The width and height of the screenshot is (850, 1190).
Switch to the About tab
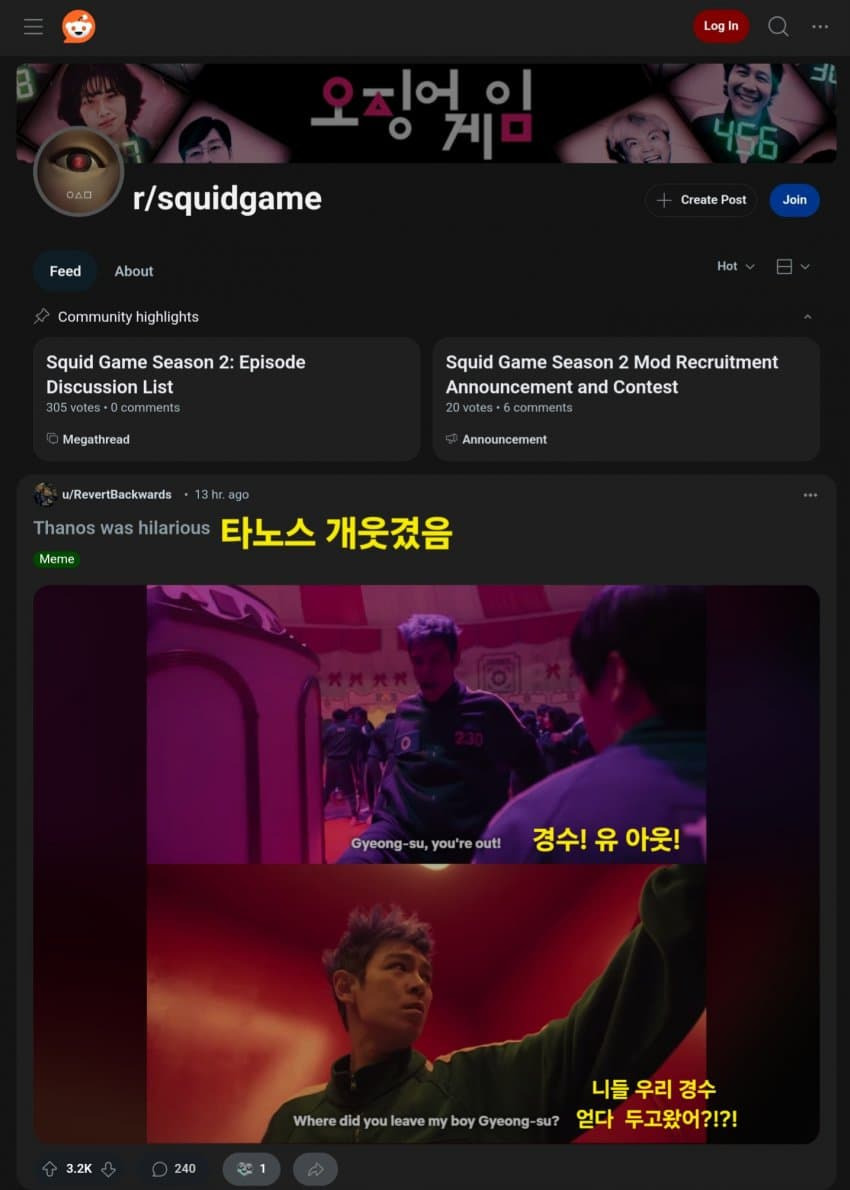pos(133,271)
